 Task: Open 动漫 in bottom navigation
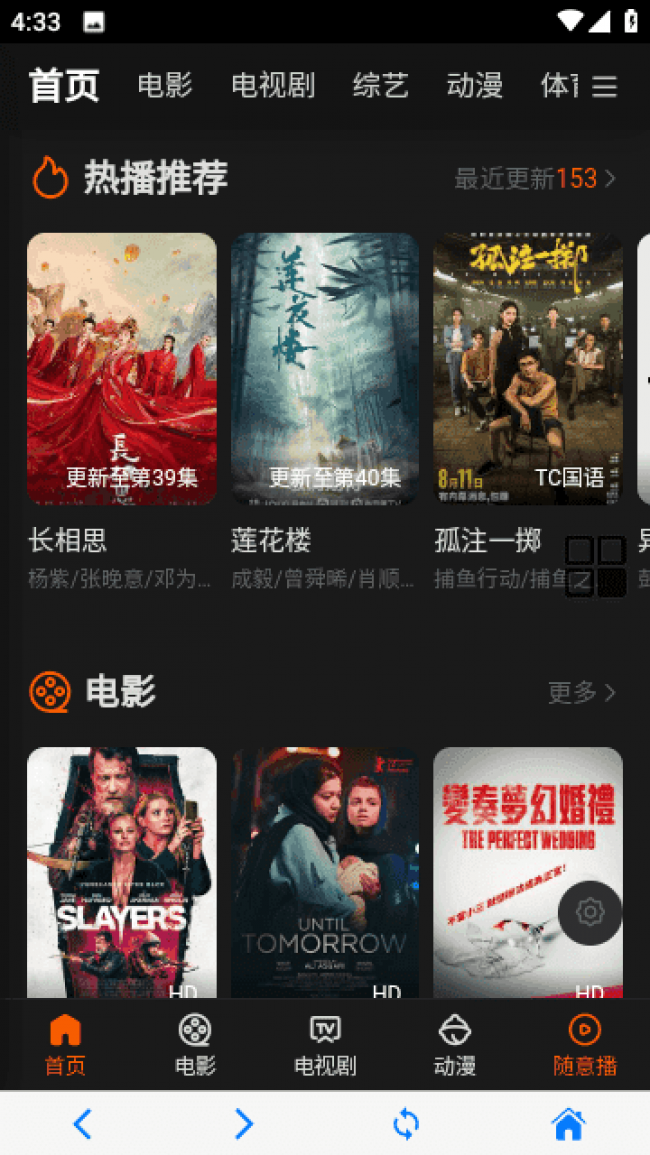455,1044
